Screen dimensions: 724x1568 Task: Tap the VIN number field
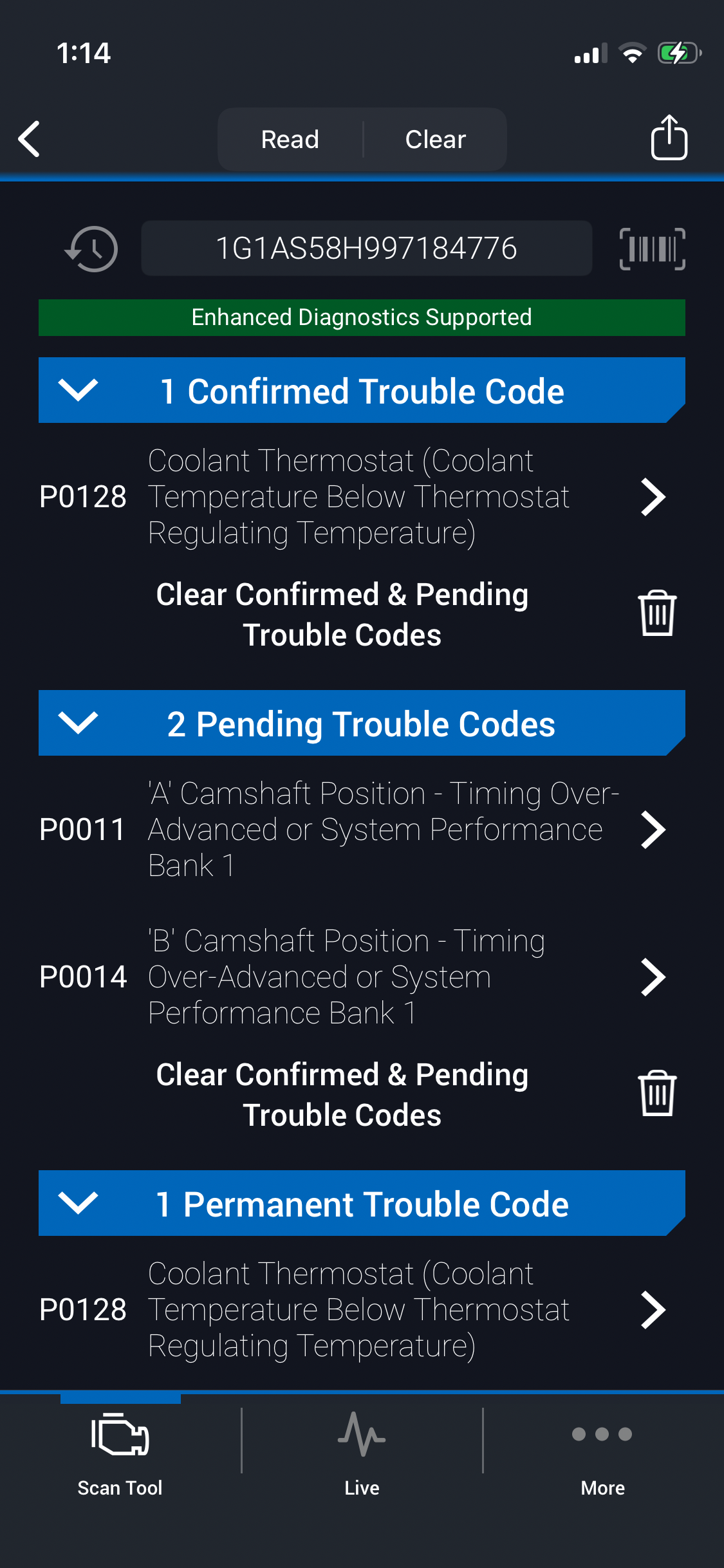366,248
